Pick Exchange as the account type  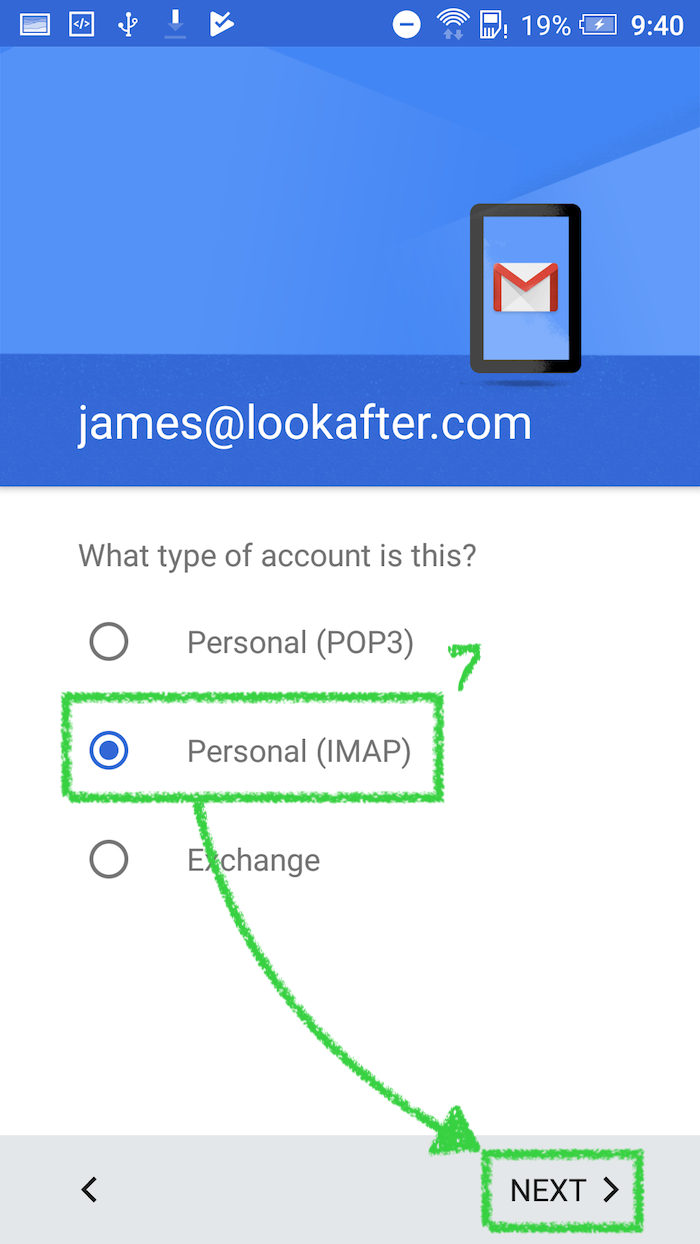[205, 860]
